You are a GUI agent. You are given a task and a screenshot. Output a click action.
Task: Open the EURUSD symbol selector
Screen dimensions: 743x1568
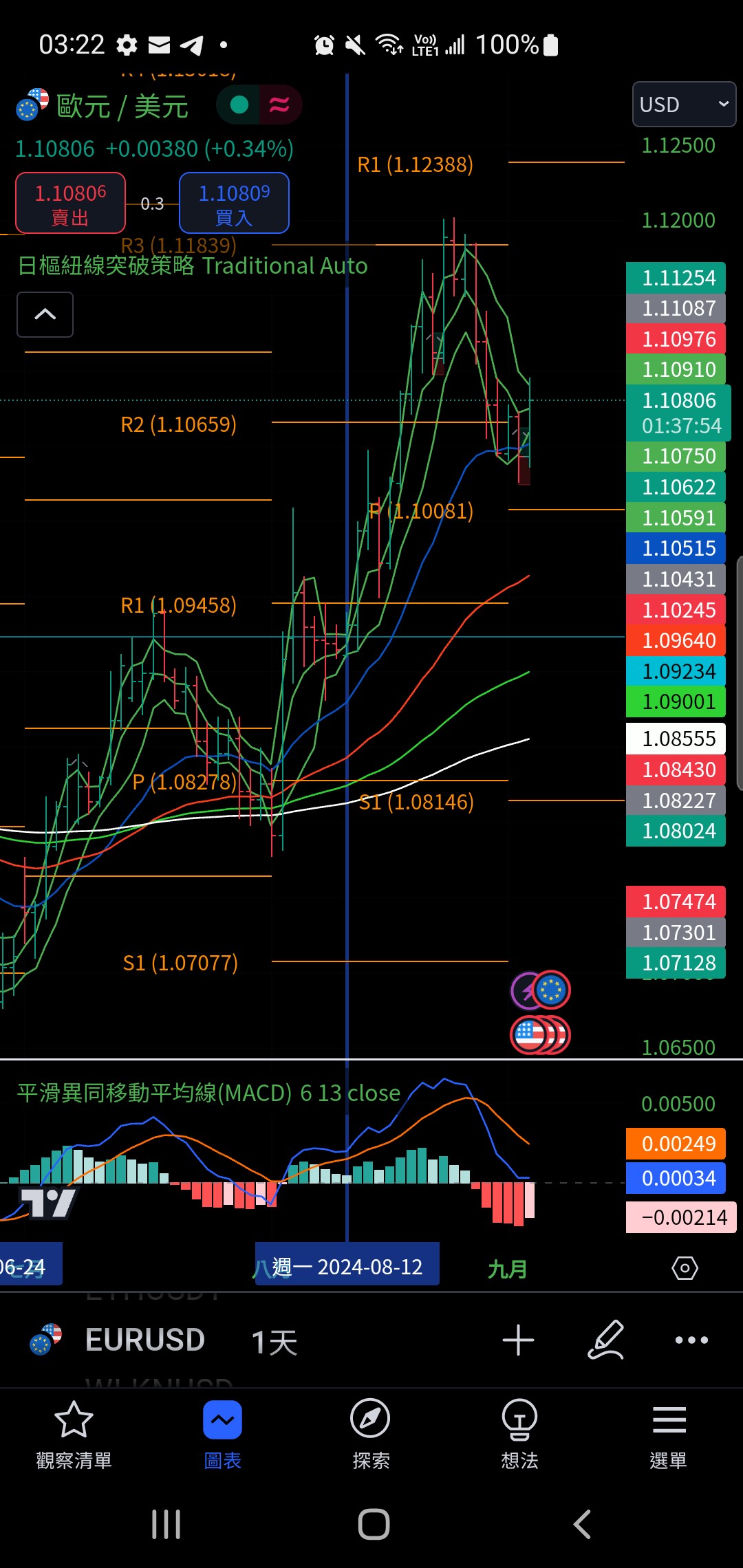[118, 1340]
